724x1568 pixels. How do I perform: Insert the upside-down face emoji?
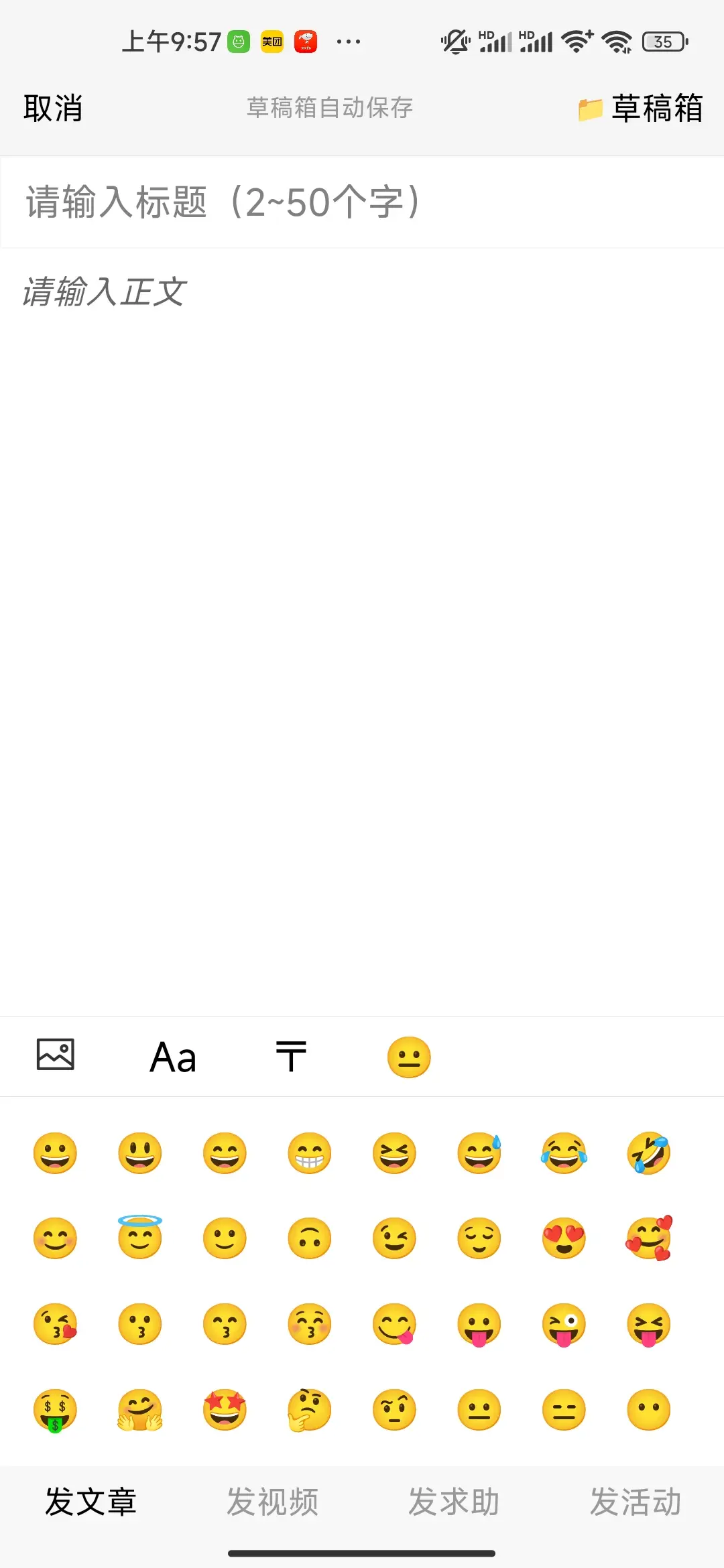[309, 1238]
